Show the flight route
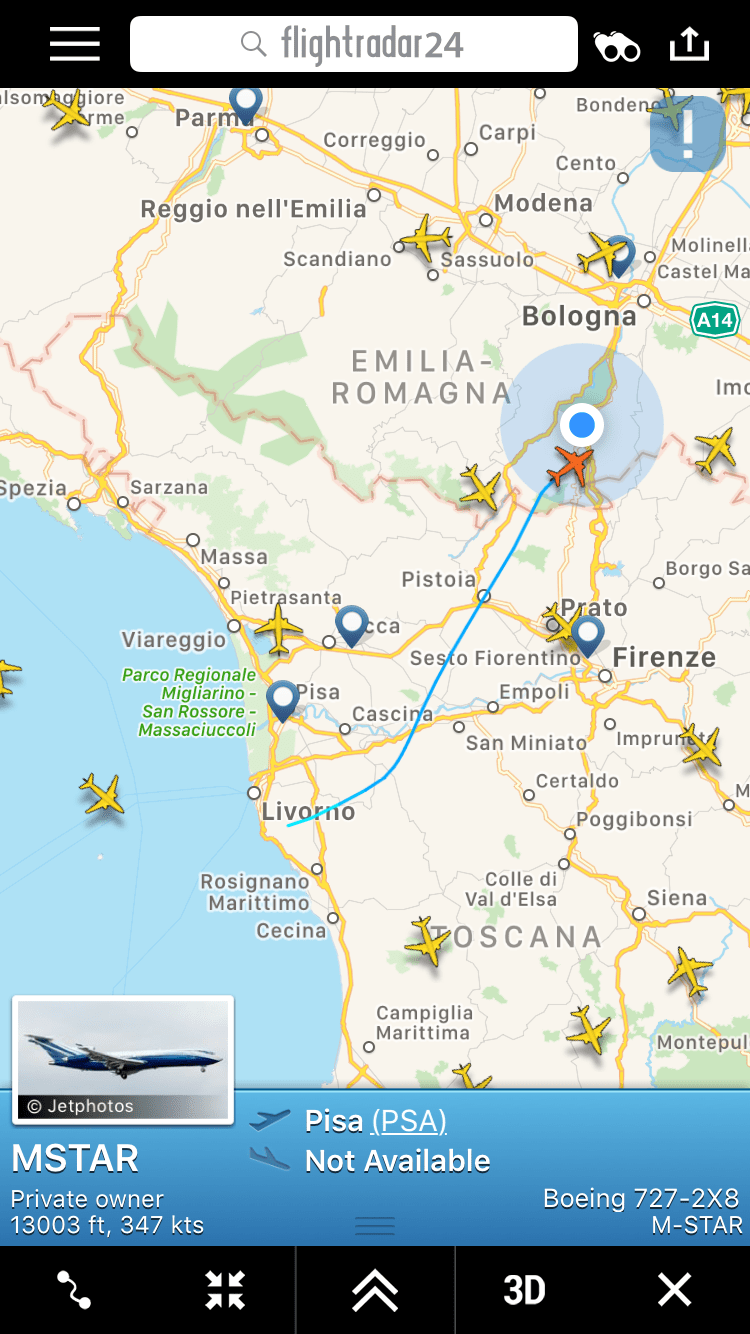This screenshot has height=1334, width=750. point(74,1290)
